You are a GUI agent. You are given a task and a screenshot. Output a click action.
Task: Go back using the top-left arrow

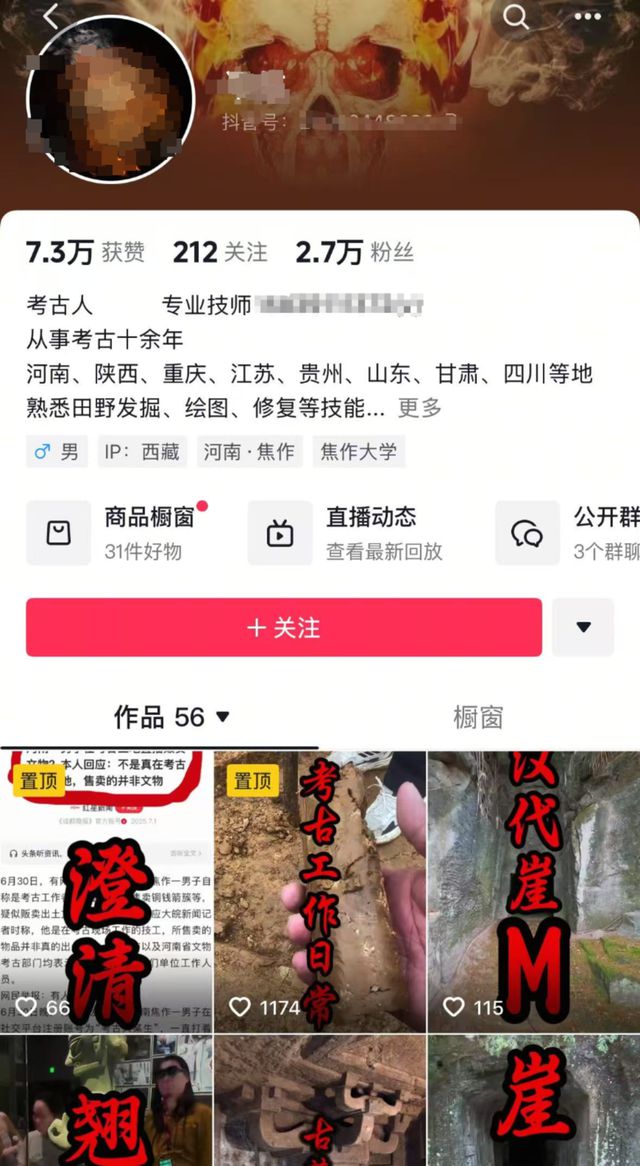tap(50, 16)
